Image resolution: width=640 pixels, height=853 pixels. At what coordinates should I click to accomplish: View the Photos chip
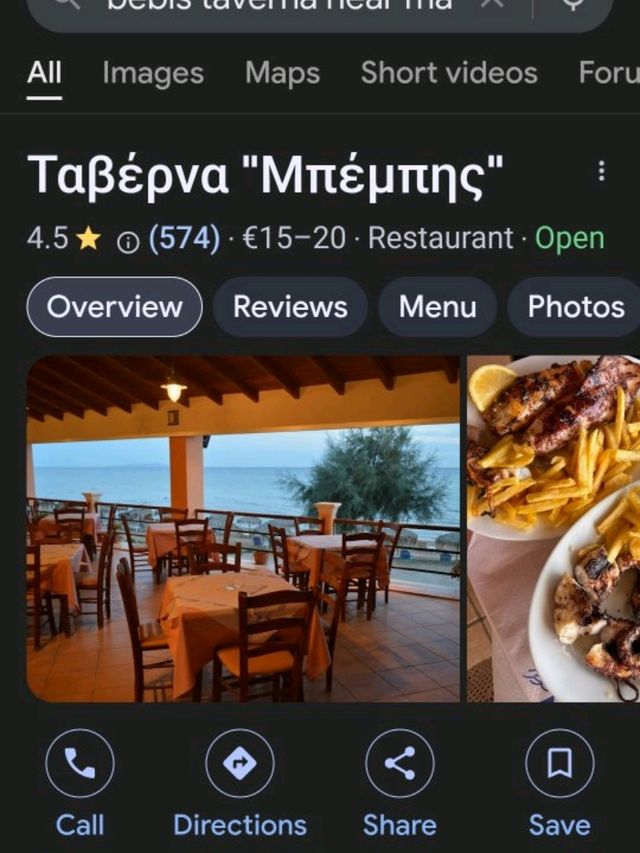(x=575, y=307)
